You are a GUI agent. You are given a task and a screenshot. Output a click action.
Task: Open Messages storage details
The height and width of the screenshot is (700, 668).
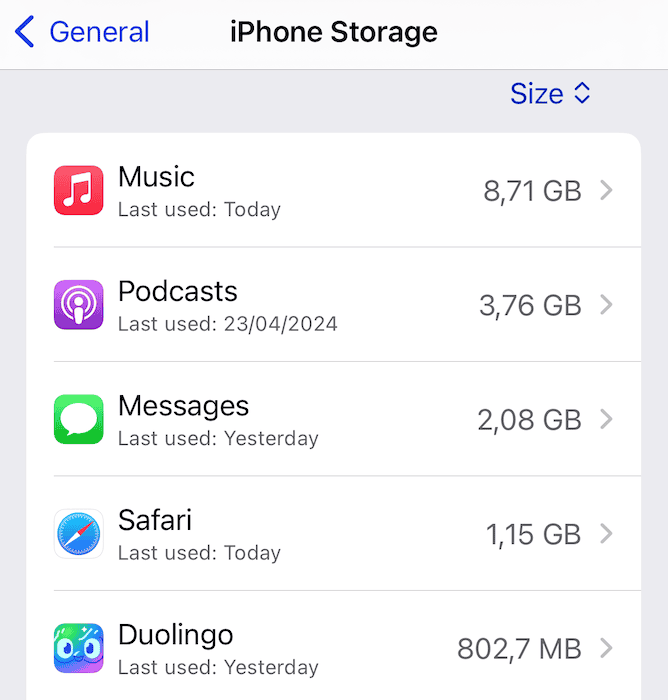point(333,420)
